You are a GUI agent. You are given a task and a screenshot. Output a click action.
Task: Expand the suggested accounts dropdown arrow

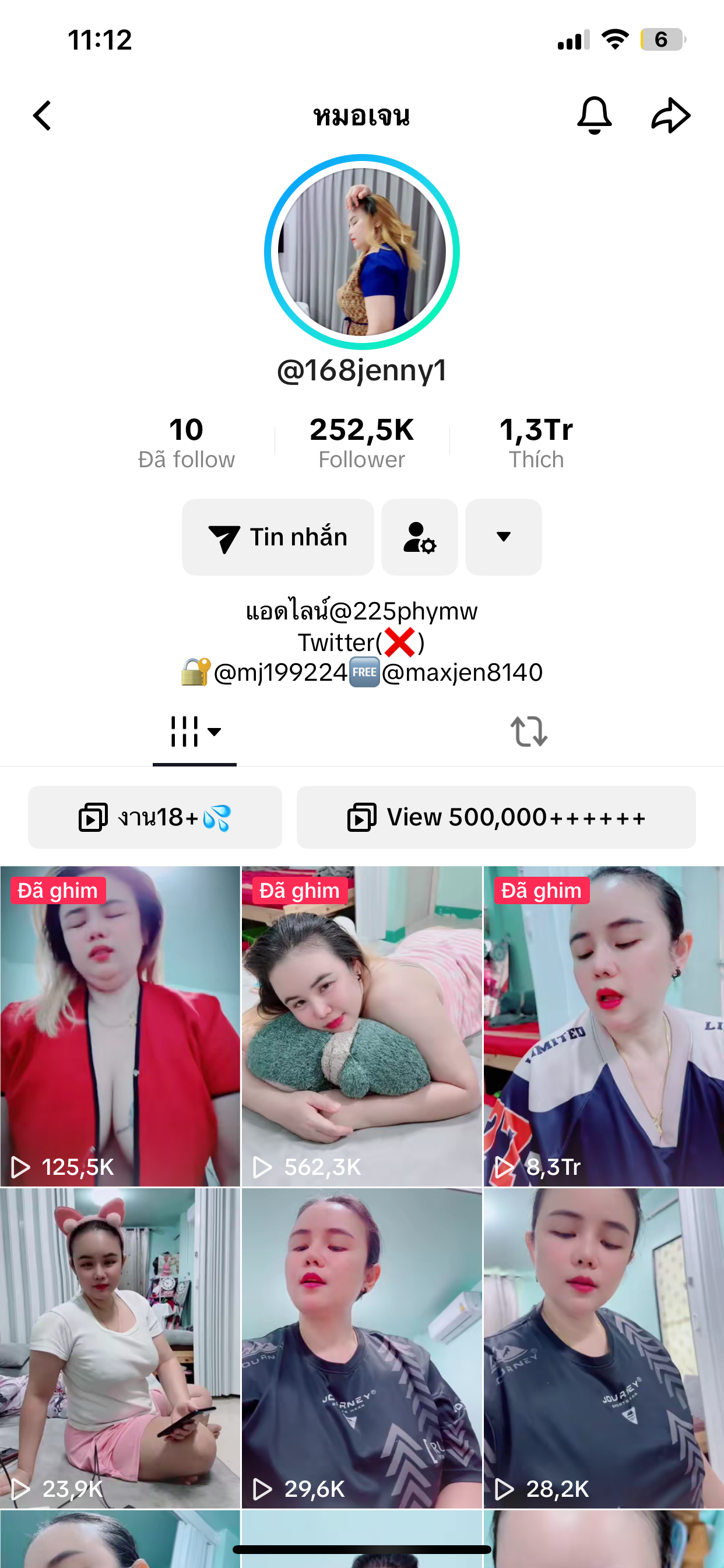click(503, 537)
